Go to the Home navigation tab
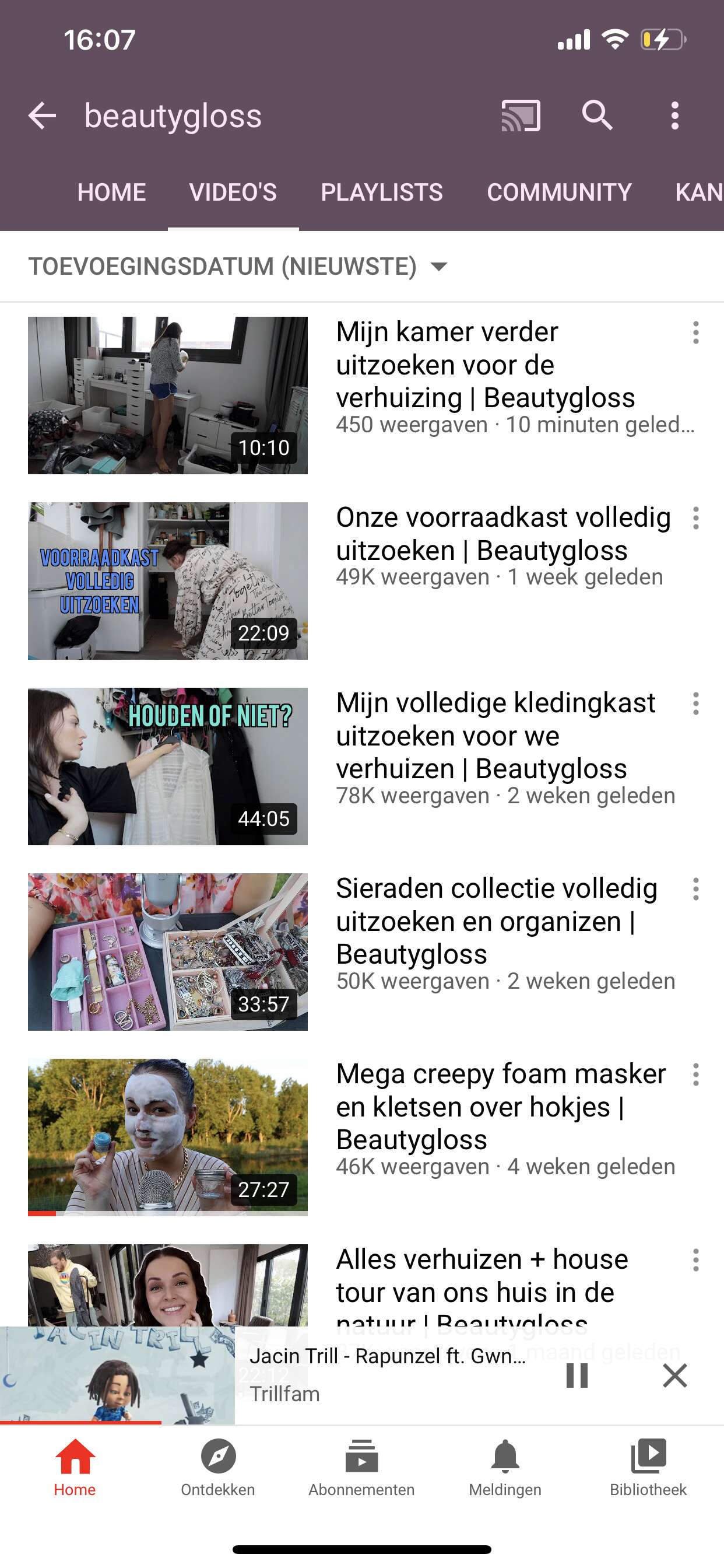 tap(75, 1468)
